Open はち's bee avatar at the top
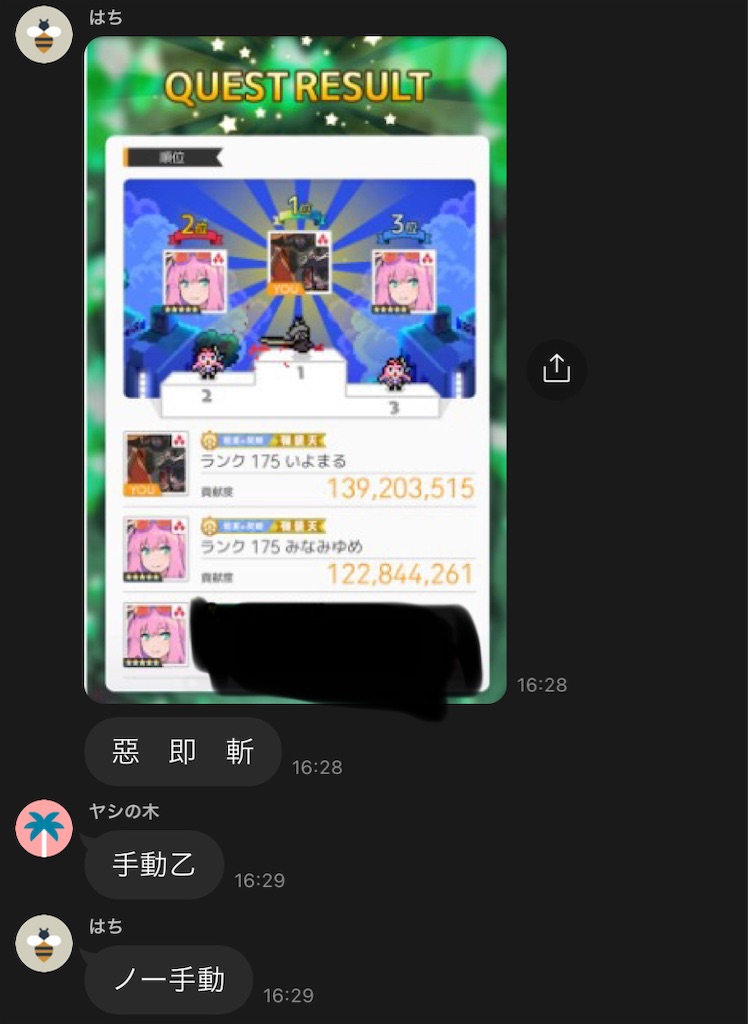Image resolution: width=748 pixels, height=1024 pixels. pyautogui.click(x=44, y=35)
